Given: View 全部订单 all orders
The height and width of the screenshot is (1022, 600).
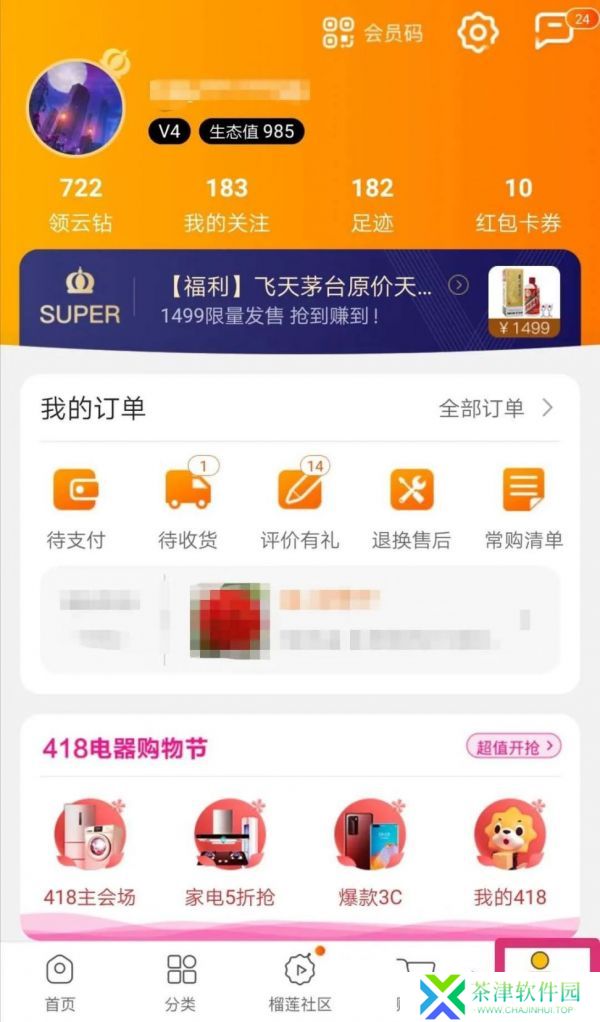Looking at the screenshot, I should pyautogui.click(x=496, y=408).
